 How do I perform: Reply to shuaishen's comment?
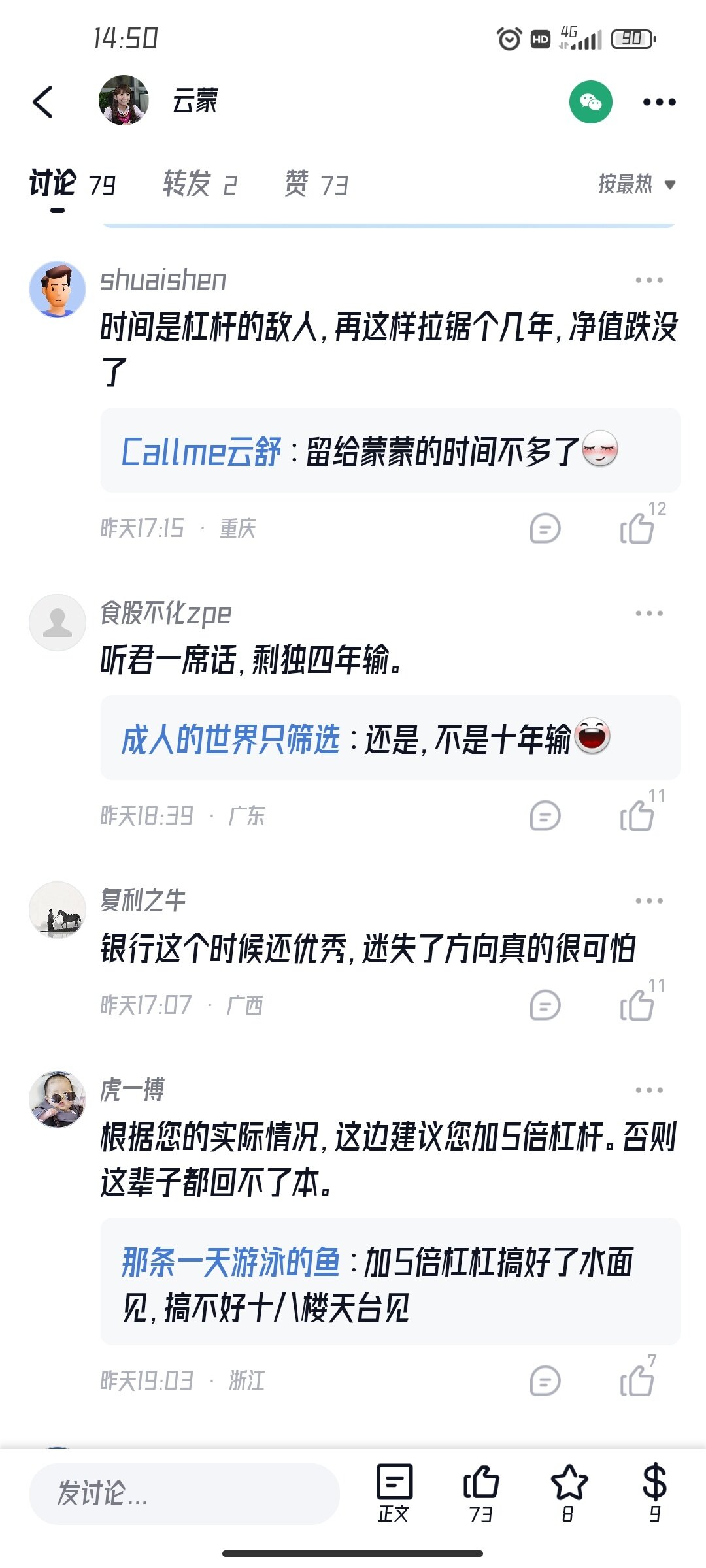click(x=545, y=528)
